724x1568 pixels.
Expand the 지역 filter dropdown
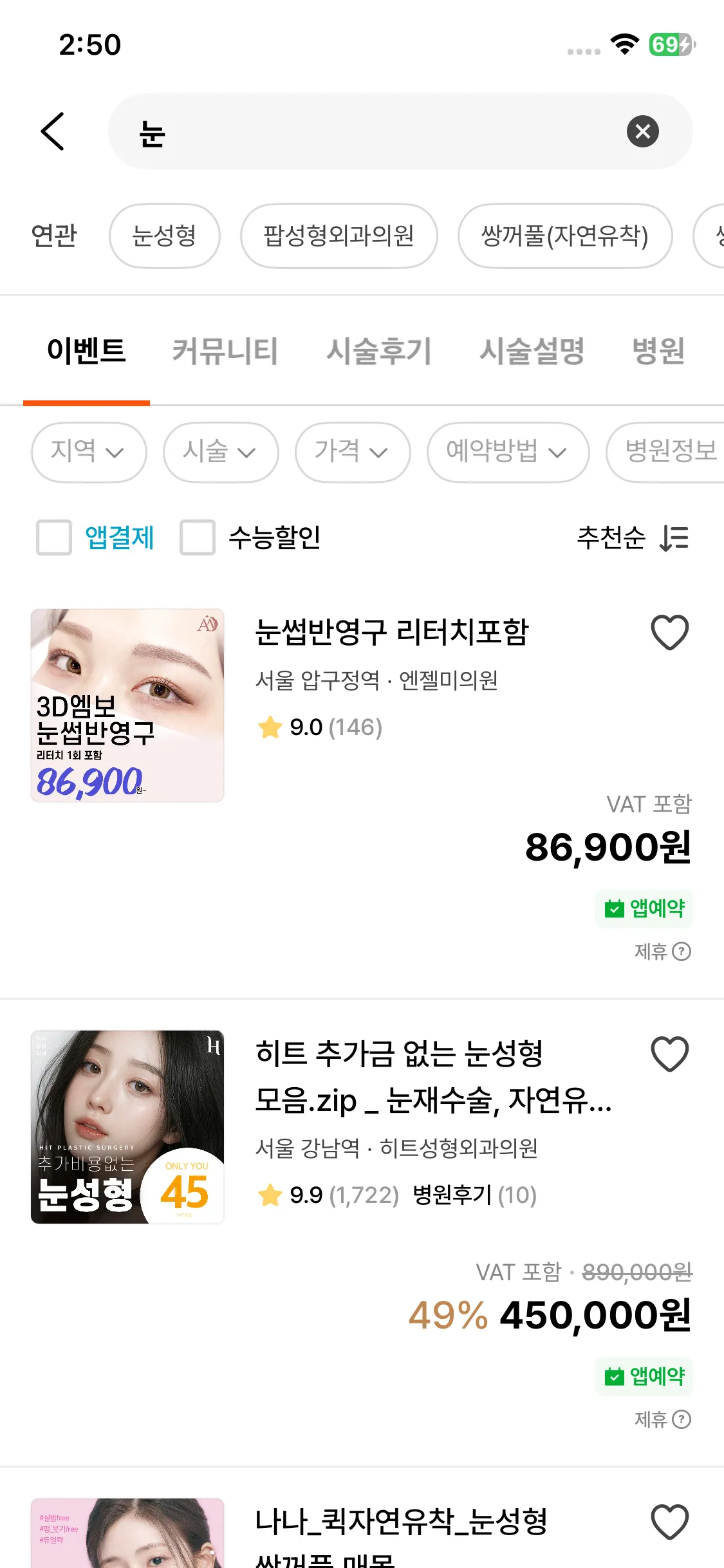click(x=88, y=452)
